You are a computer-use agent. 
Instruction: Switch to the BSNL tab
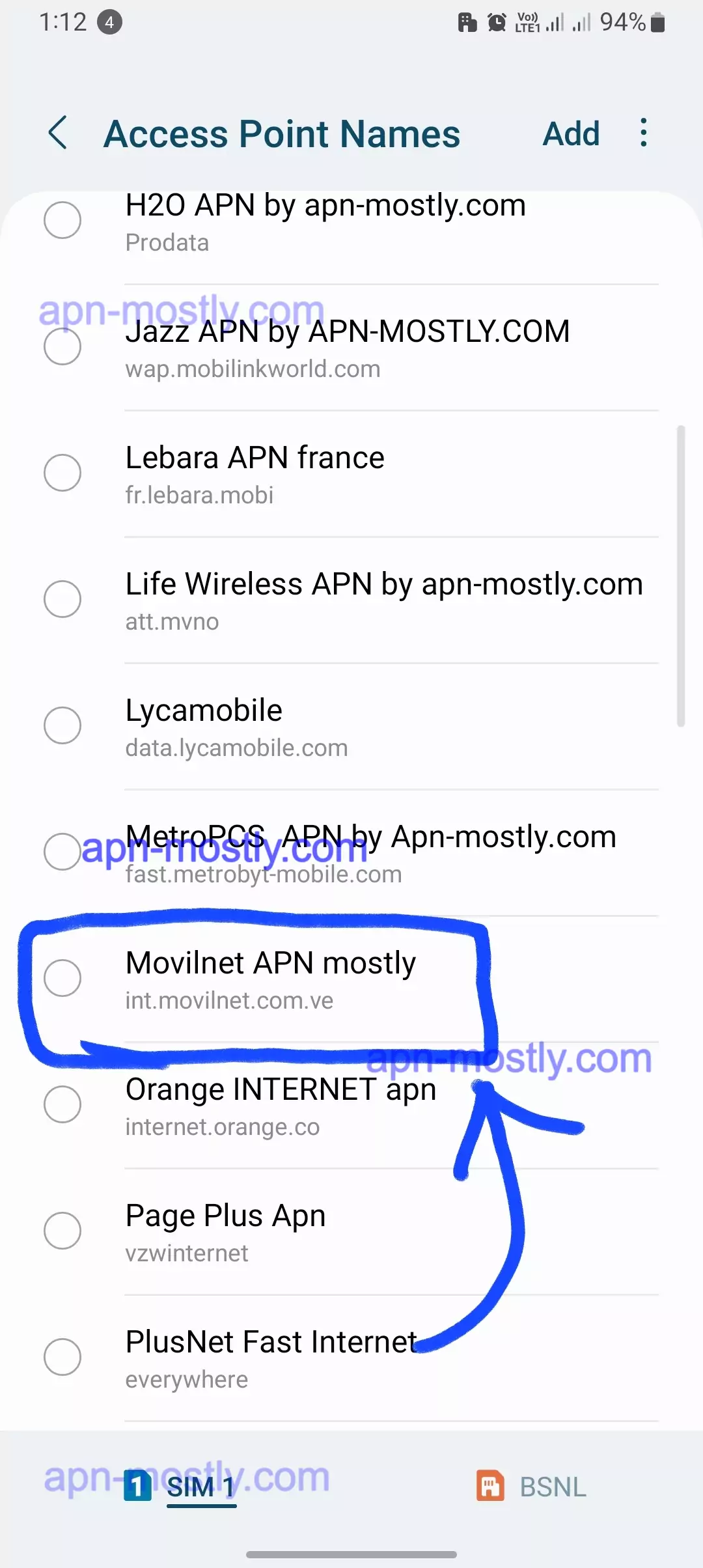click(550, 1487)
